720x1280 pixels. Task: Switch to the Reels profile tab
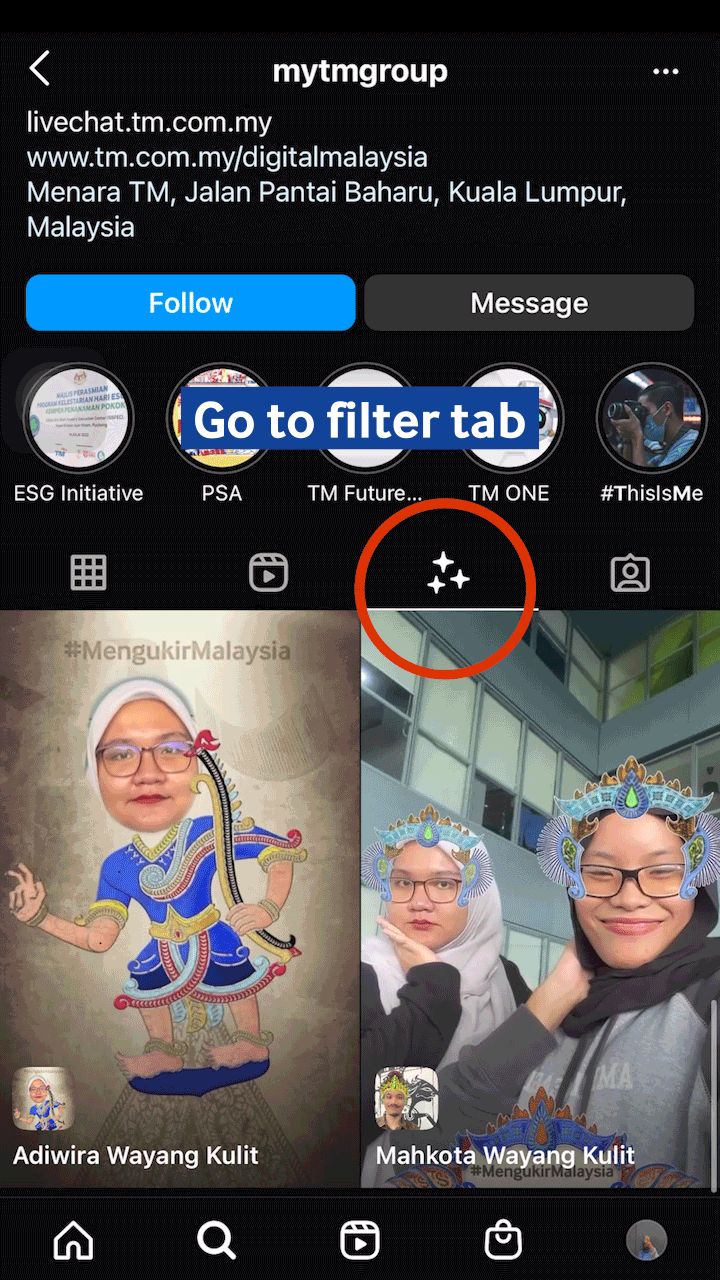point(268,574)
